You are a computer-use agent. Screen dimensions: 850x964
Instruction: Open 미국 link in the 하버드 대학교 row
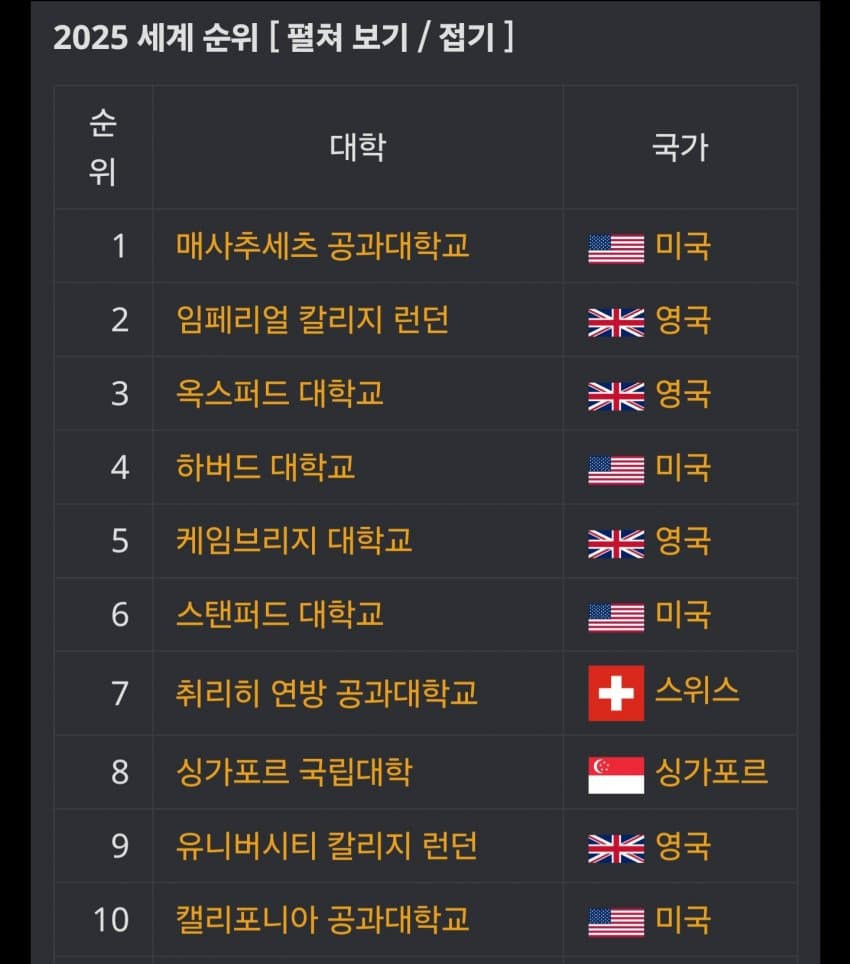[683, 467]
